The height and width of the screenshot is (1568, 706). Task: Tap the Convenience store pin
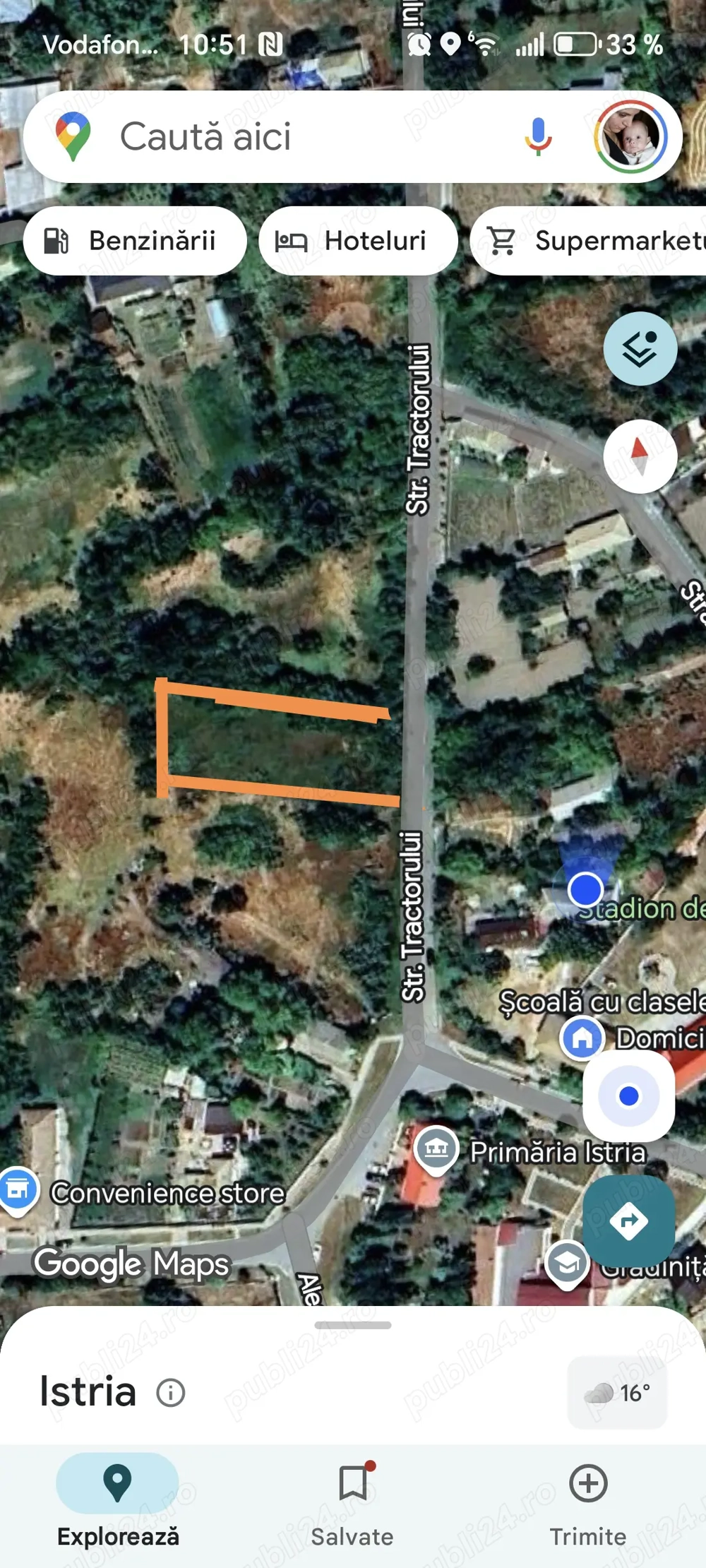point(18,1191)
